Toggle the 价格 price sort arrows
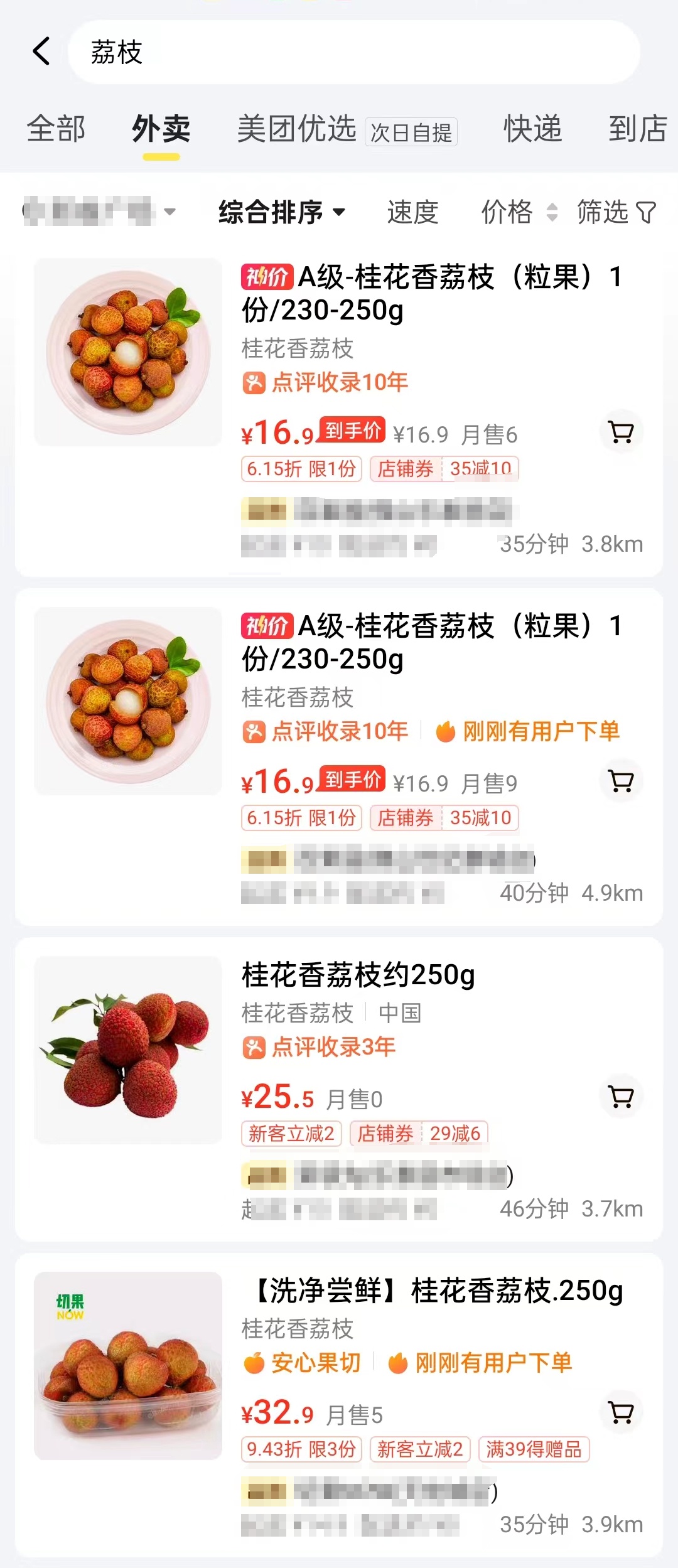678x1568 pixels. point(552,213)
